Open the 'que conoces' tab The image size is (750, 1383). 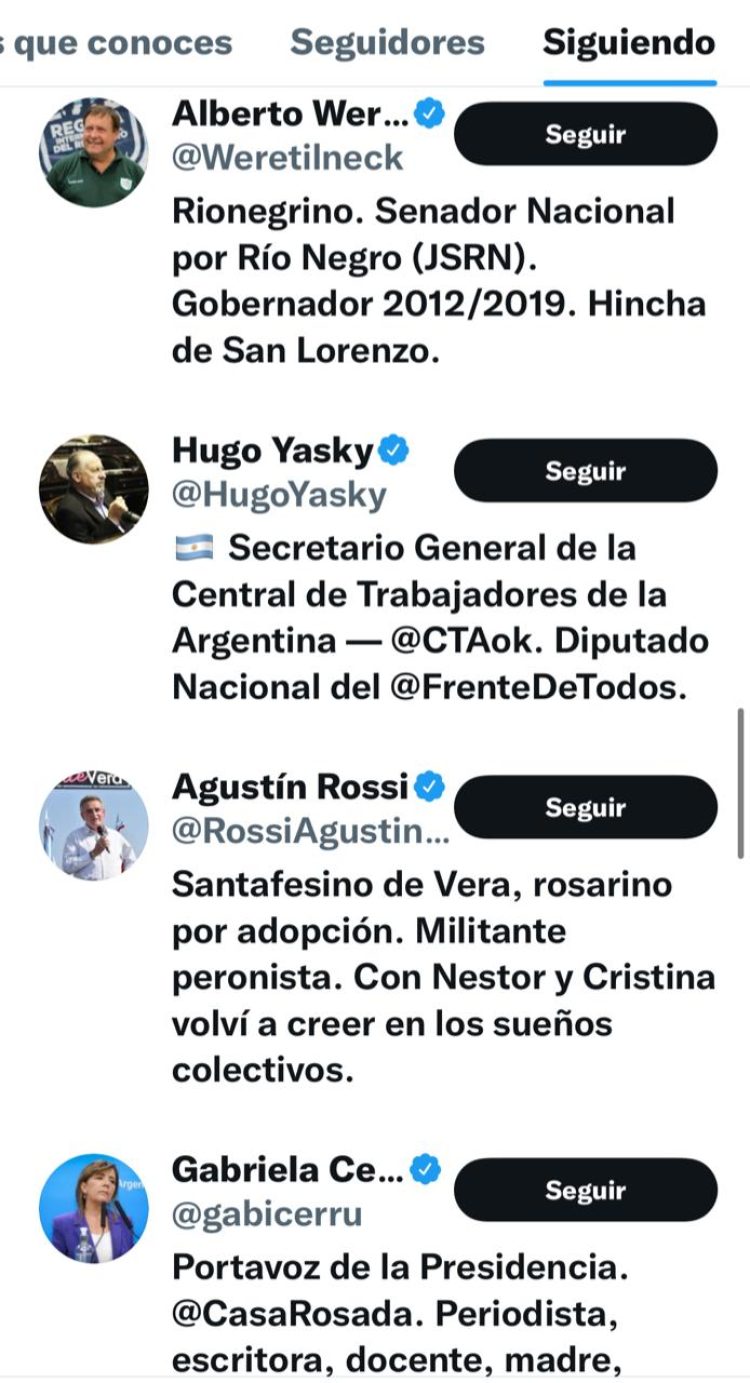[x=117, y=42]
